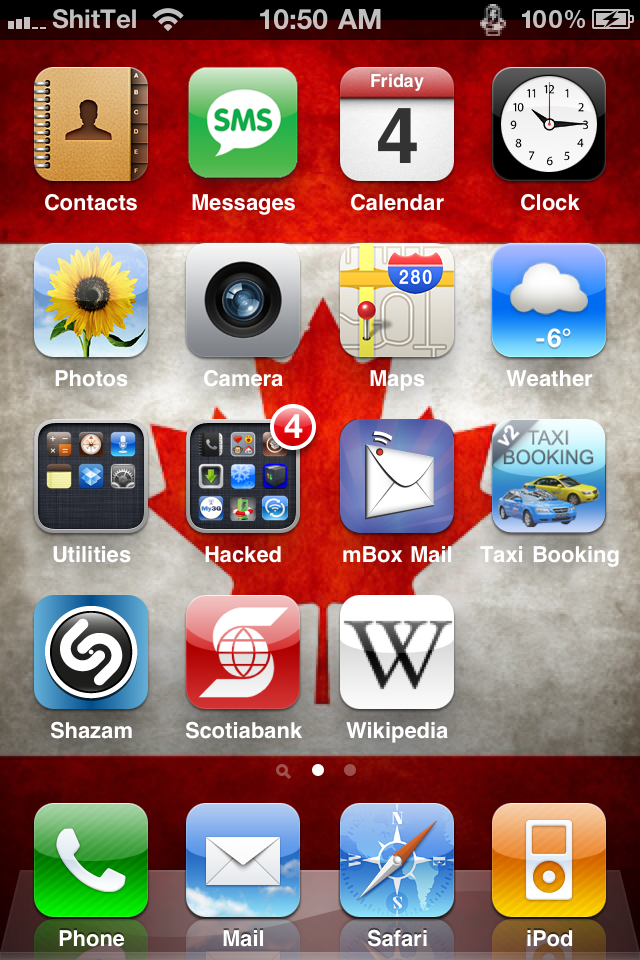Launch the Camera
Viewport: 640px width, 960px height.
[243, 300]
